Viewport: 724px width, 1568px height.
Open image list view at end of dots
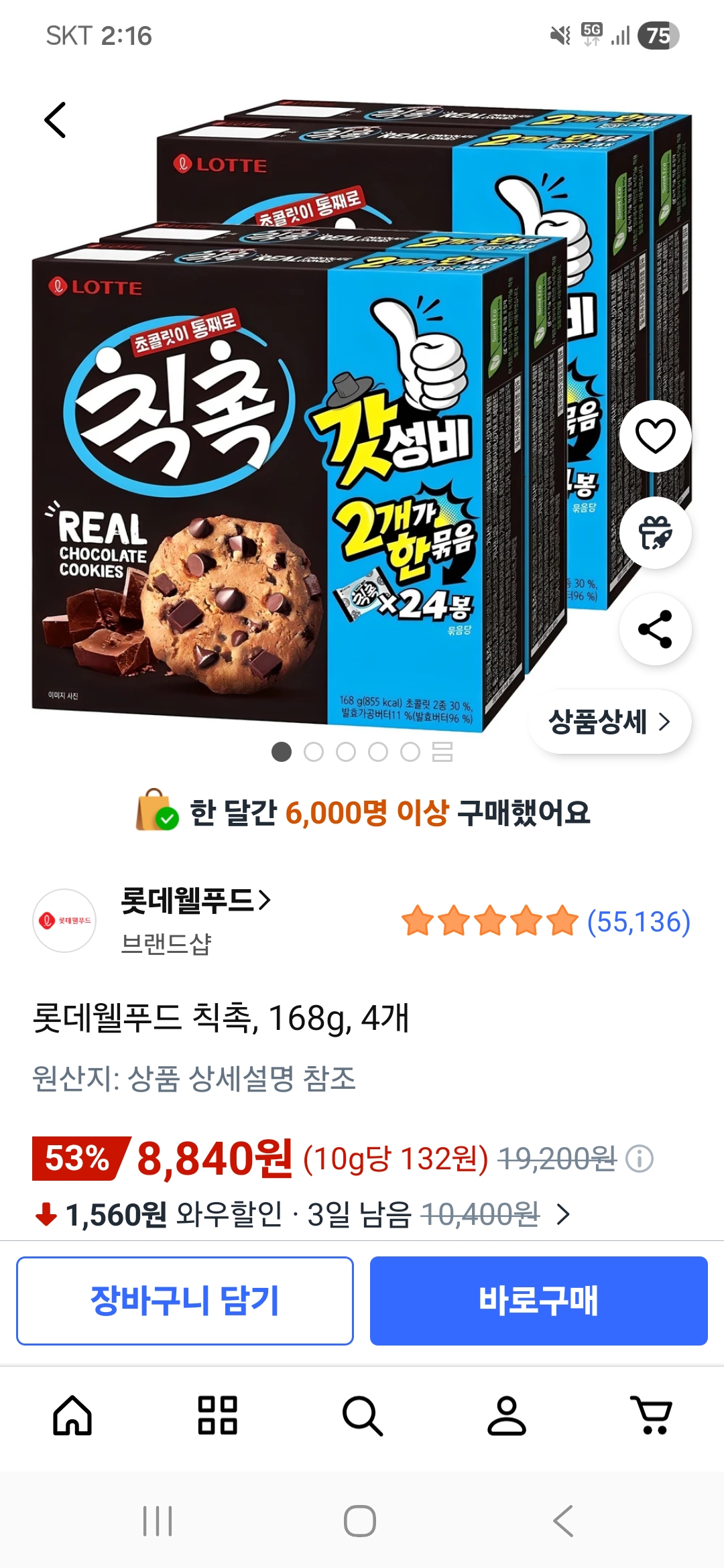442,752
